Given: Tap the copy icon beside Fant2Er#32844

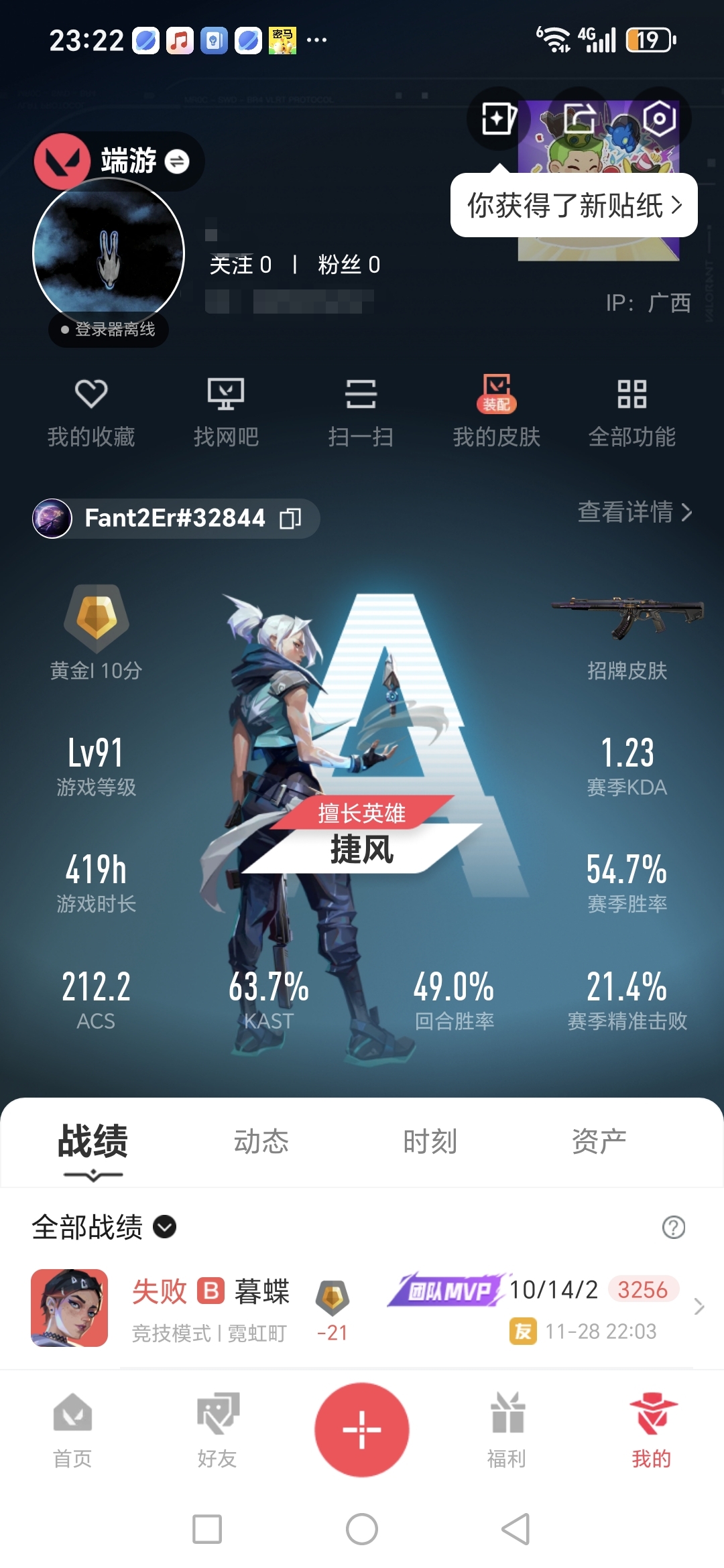Looking at the screenshot, I should [288, 518].
